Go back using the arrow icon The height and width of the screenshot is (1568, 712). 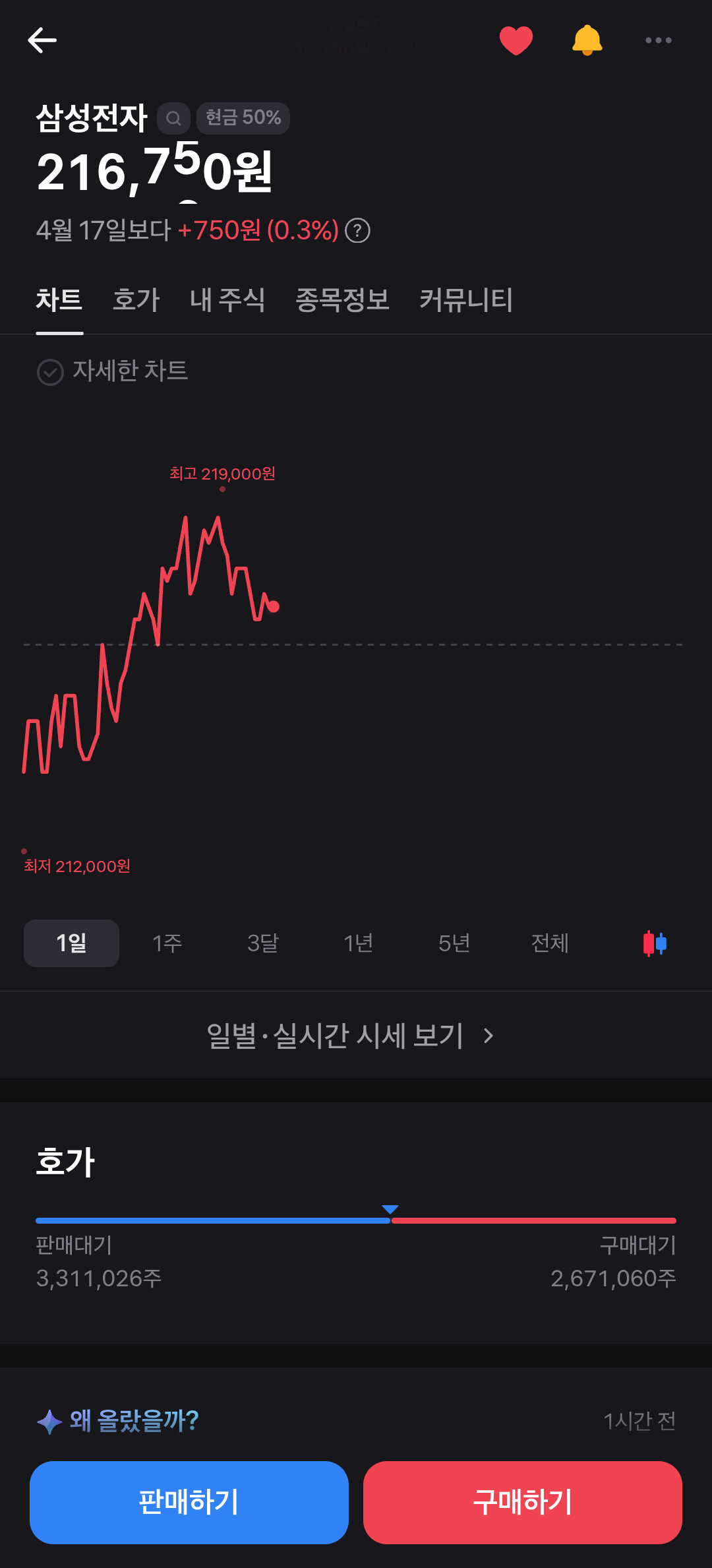pos(42,40)
